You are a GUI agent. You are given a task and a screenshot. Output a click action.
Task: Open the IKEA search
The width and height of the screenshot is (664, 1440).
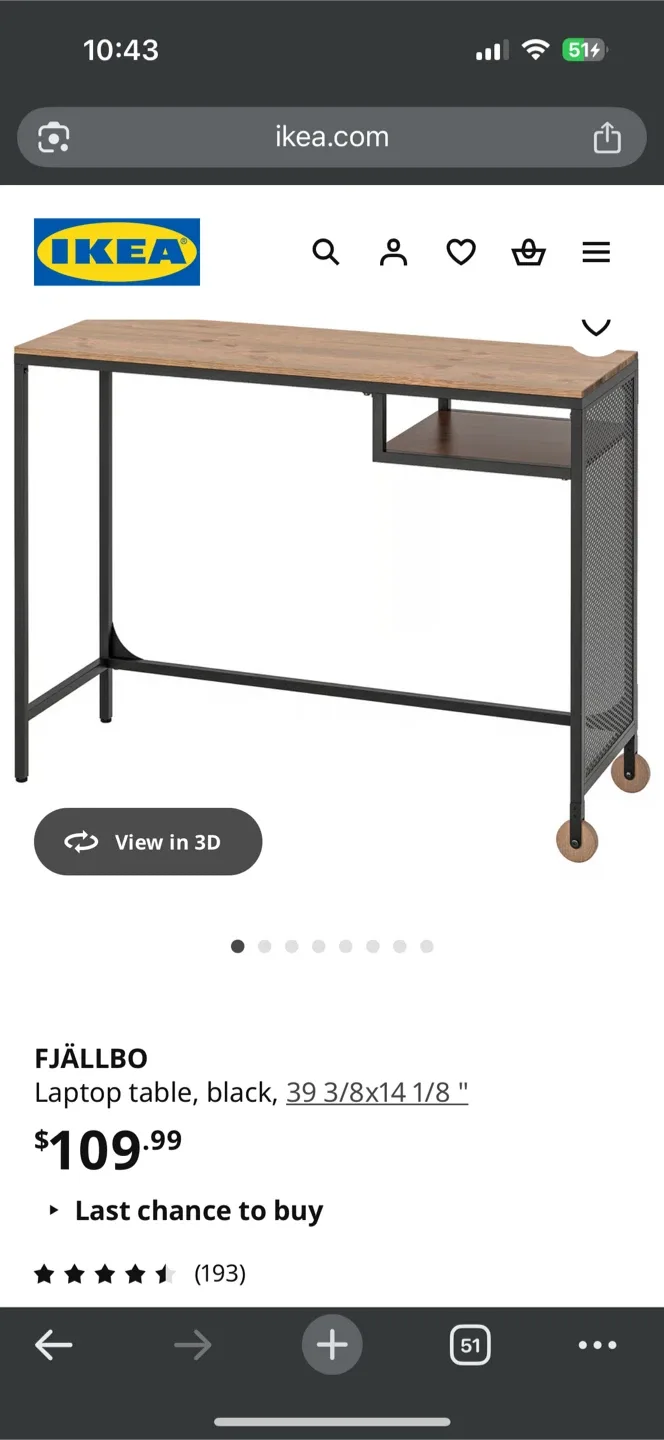pos(326,252)
